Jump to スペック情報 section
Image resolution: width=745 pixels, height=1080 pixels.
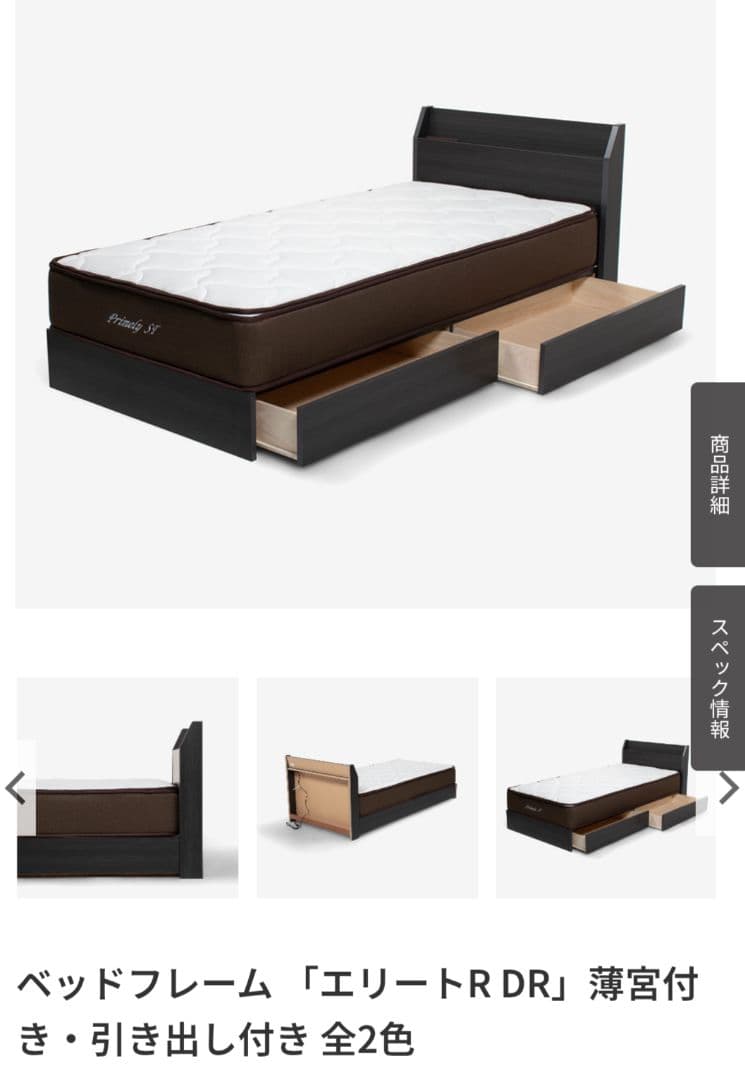(x=719, y=678)
